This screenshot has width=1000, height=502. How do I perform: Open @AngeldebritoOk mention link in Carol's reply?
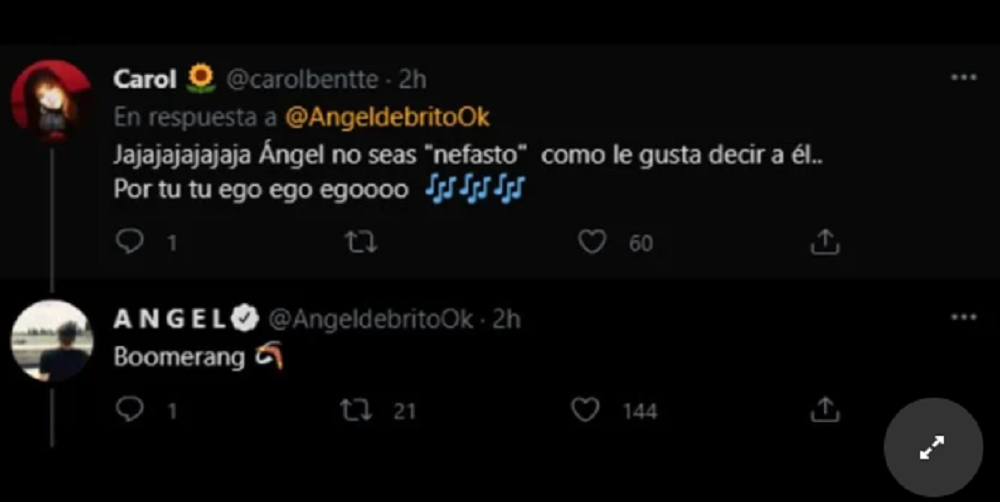point(387,117)
